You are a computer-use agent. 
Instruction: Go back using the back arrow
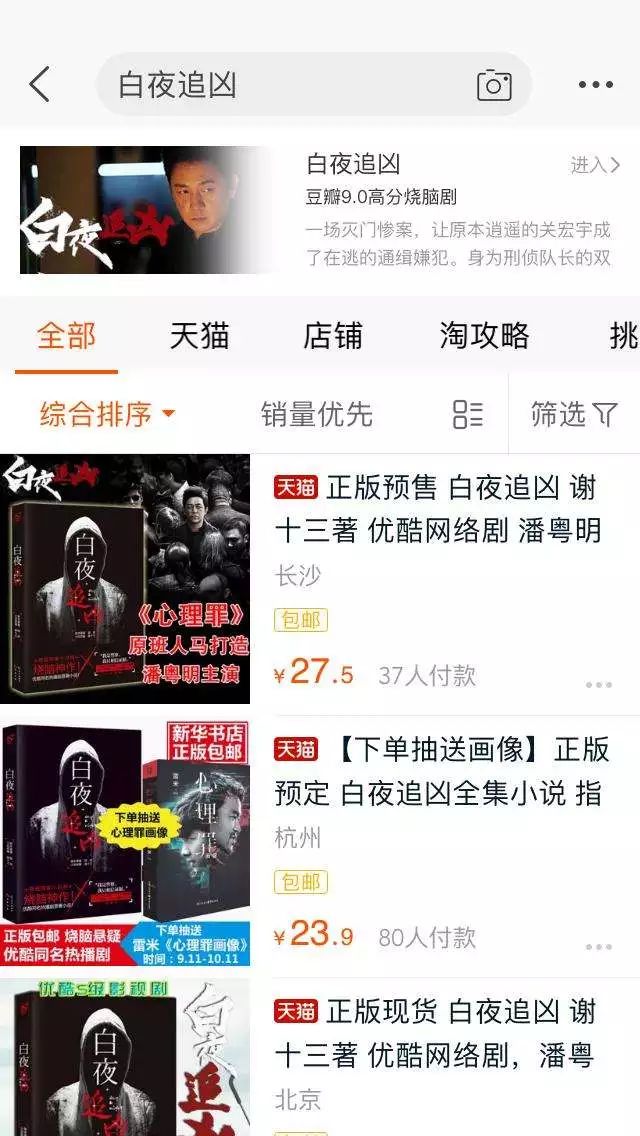pos(40,85)
